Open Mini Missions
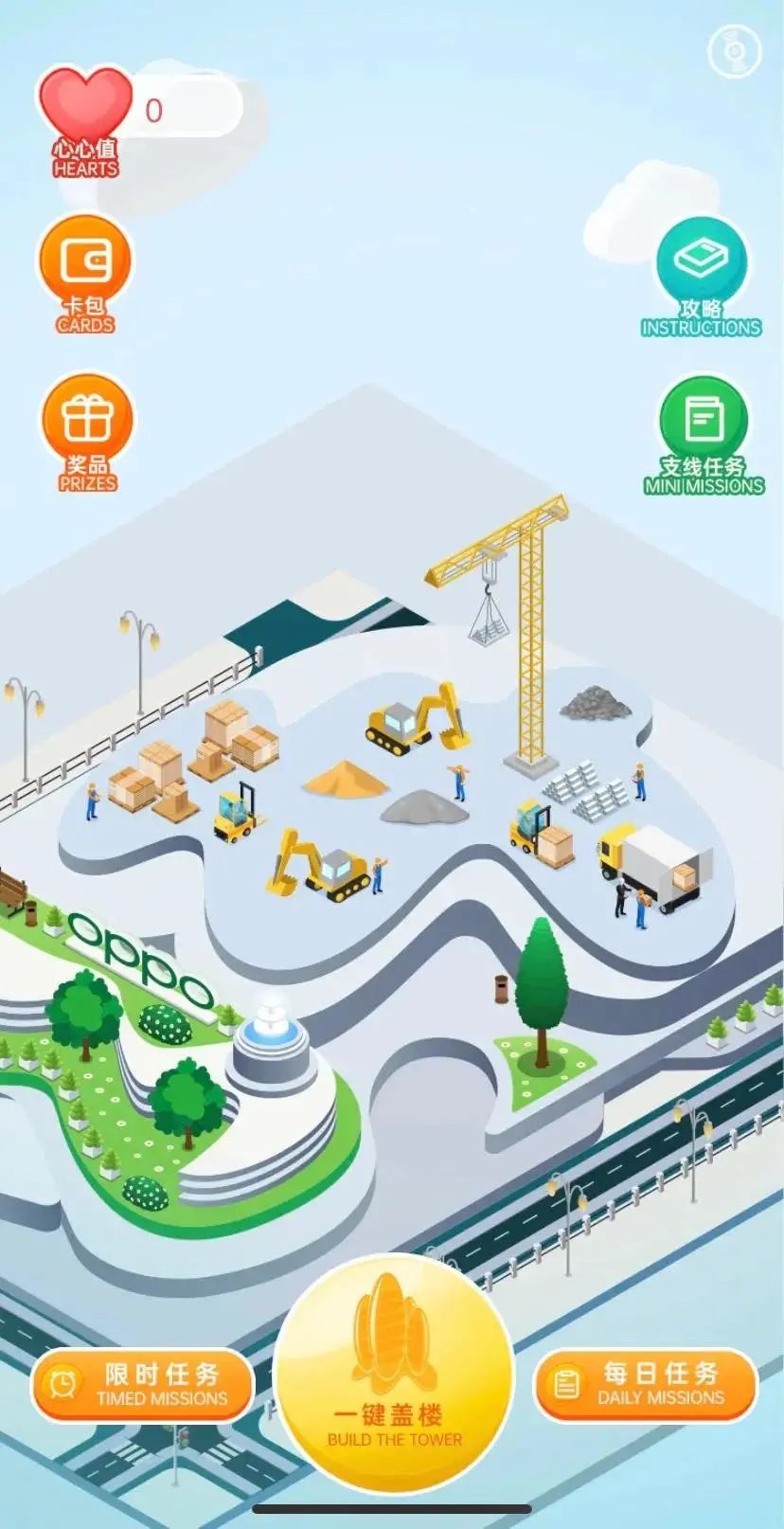 click(704, 422)
